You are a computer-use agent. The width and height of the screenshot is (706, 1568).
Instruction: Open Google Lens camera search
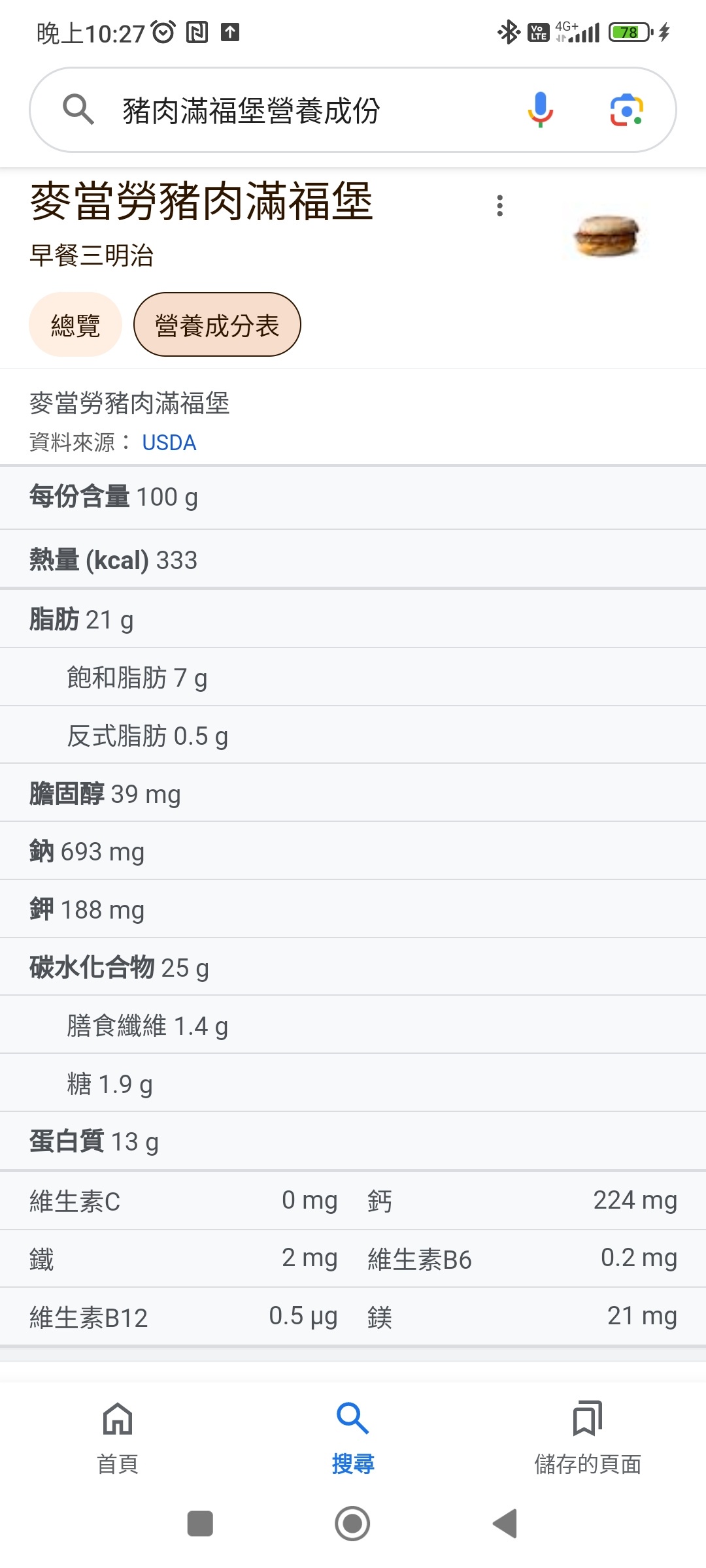pos(626,110)
